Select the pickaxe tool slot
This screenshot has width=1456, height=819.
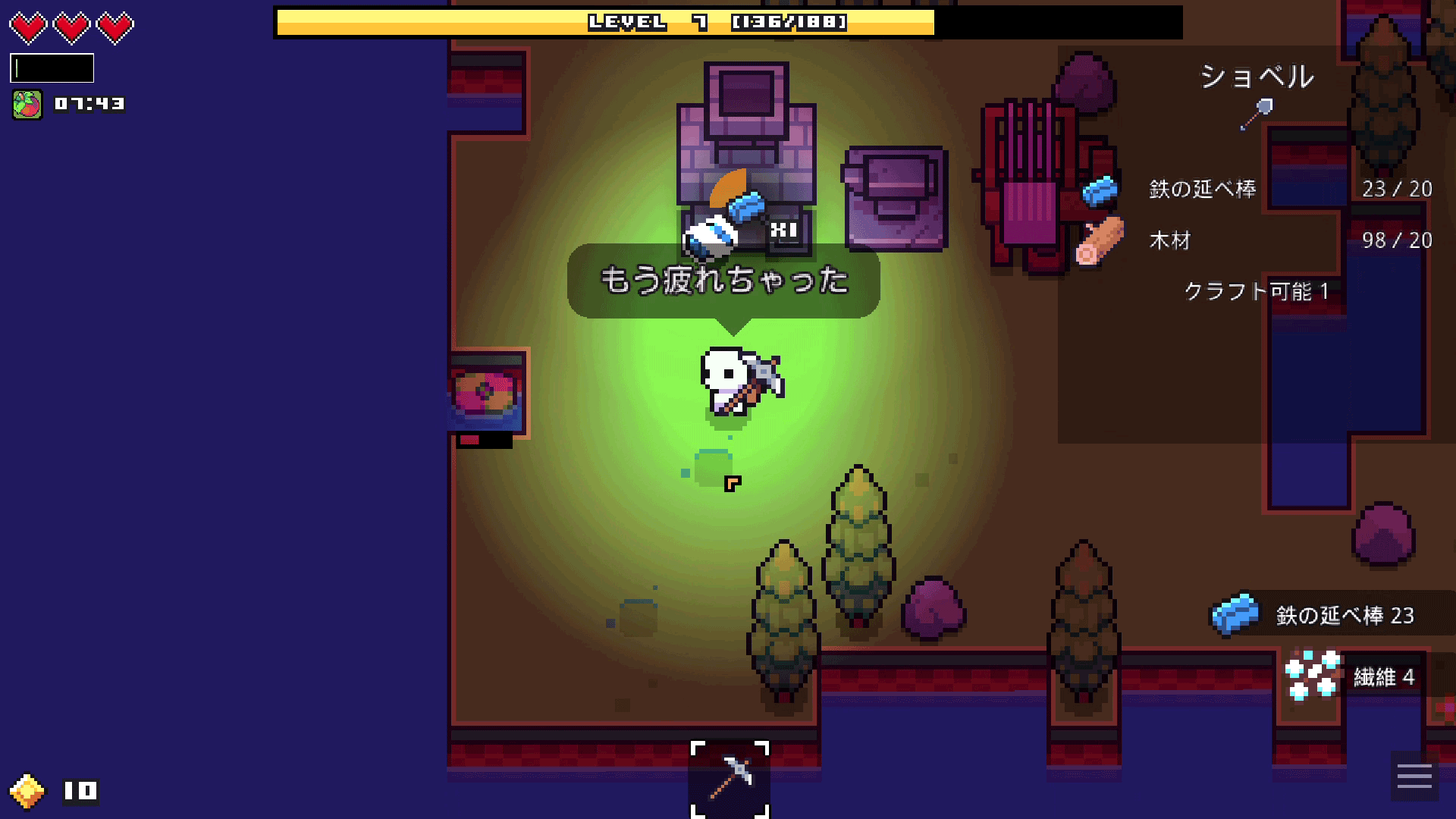click(x=730, y=779)
